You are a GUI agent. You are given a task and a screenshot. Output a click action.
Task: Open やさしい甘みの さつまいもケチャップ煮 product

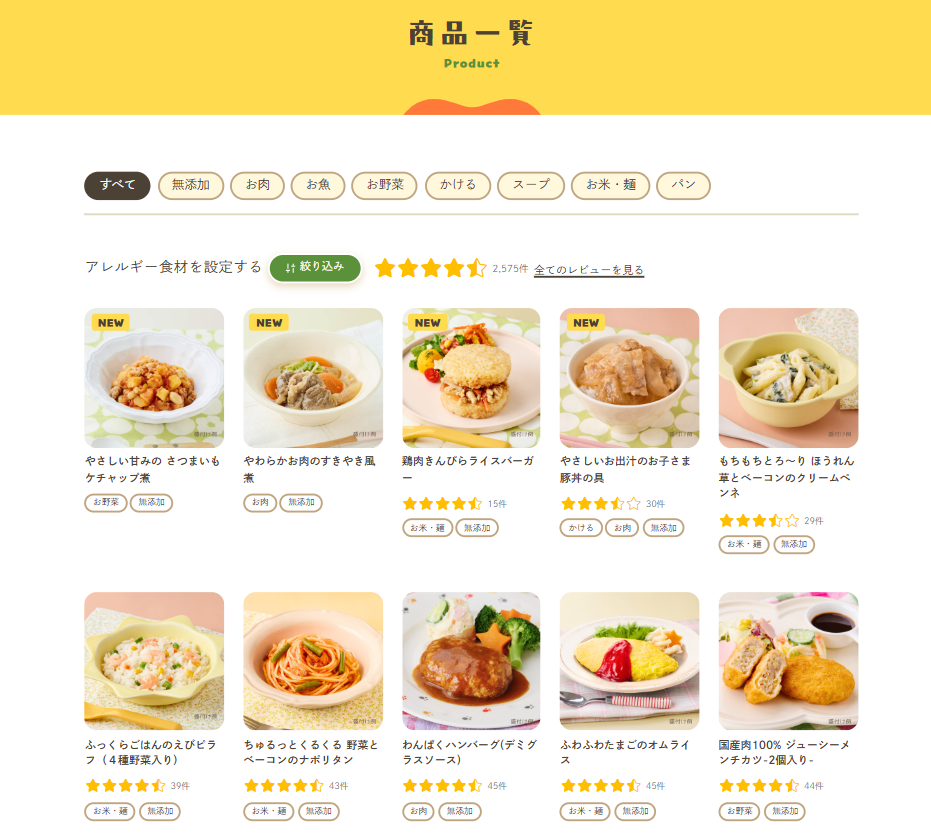click(154, 378)
